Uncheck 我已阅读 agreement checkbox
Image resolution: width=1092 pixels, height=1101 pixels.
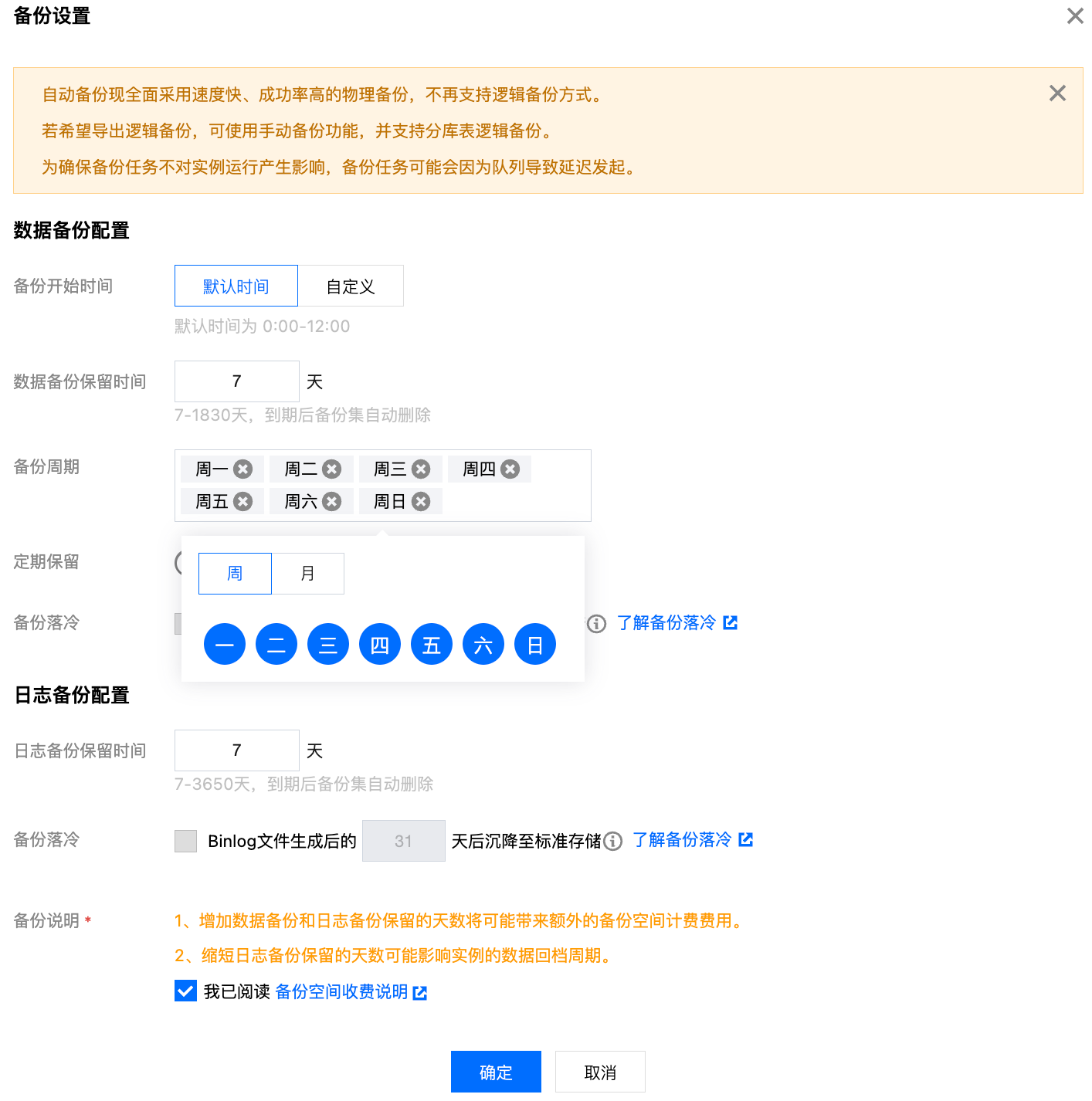[x=186, y=991]
